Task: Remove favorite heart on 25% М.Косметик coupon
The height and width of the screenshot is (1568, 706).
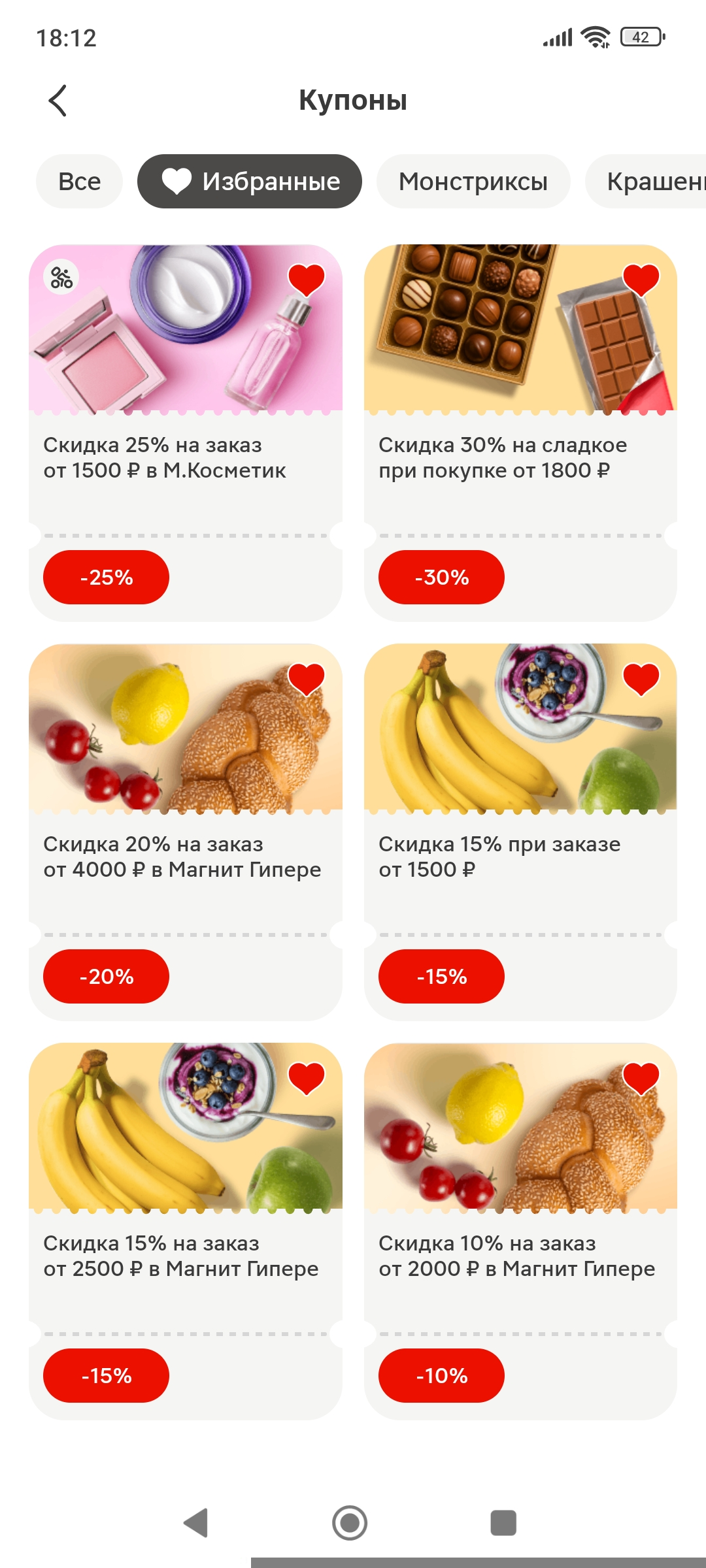Action: tap(307, 280)
